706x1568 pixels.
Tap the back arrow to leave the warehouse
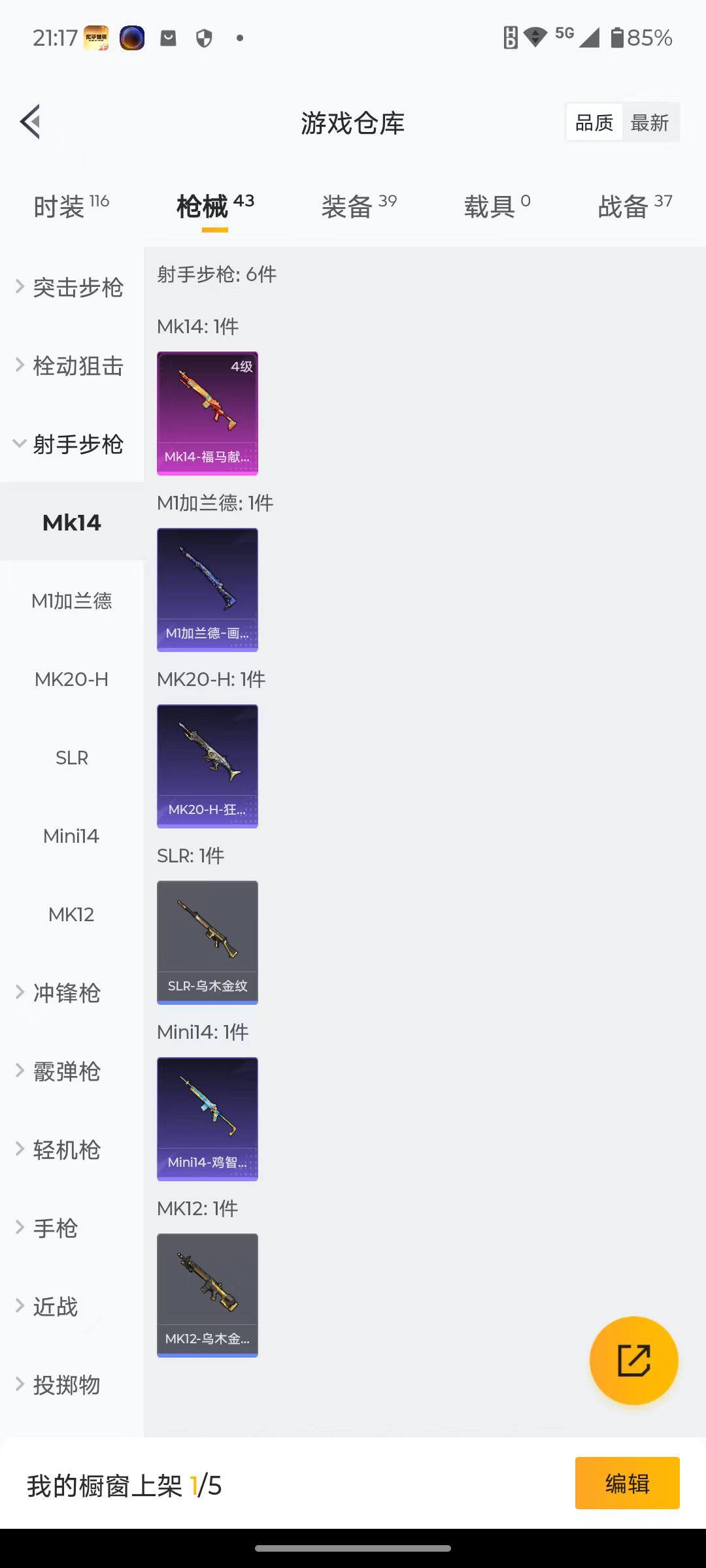pos(29,122)
